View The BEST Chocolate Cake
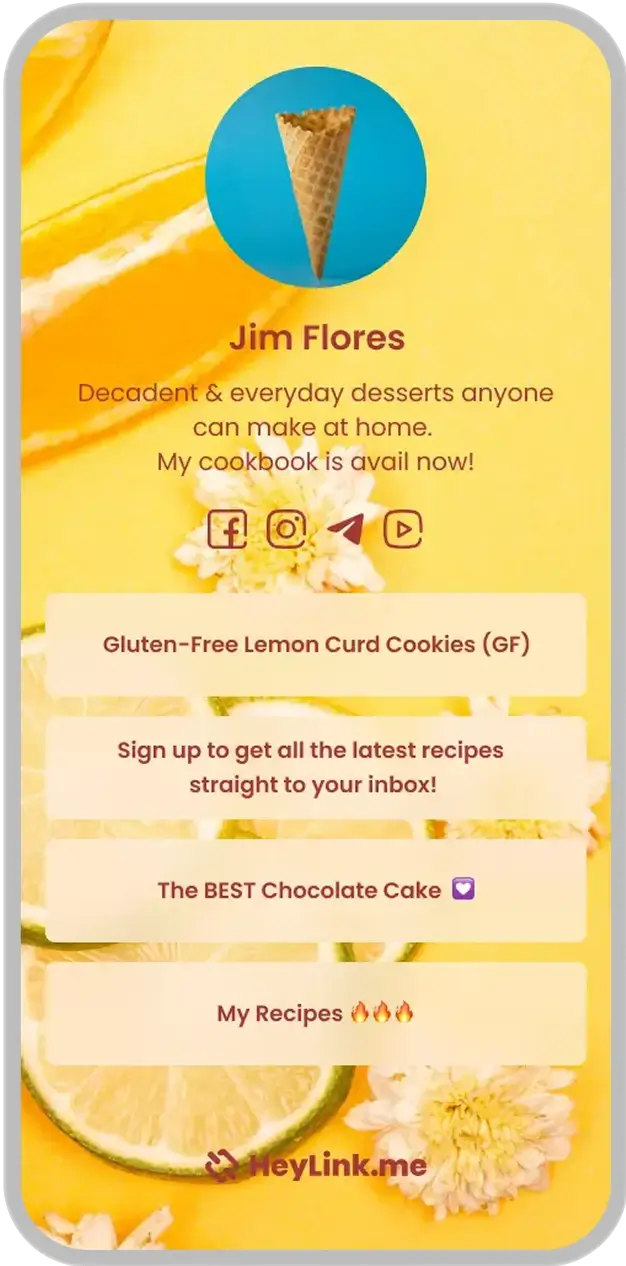 coord(315,890)
